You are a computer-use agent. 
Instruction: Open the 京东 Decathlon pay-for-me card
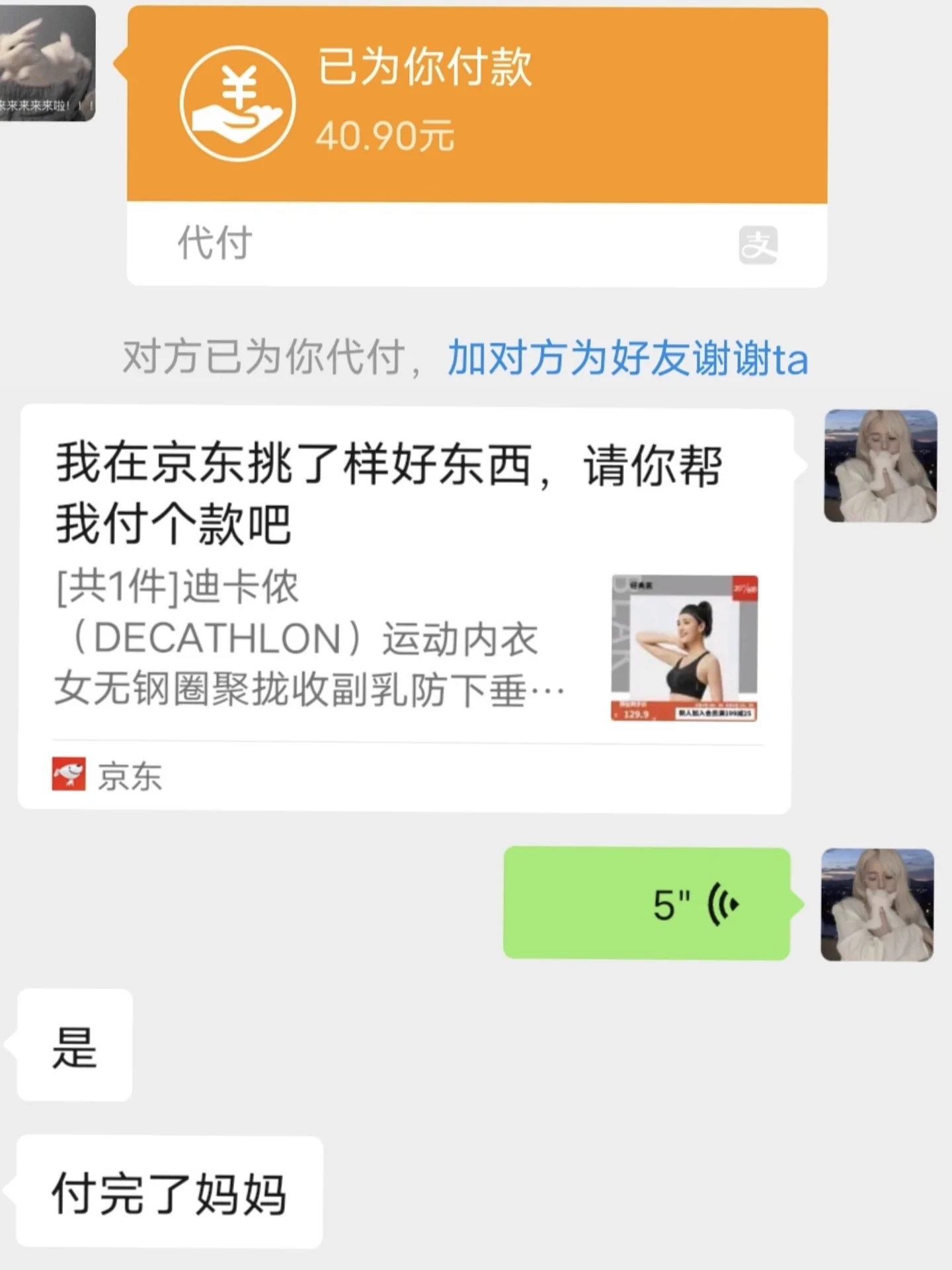[x=405, y=609]
